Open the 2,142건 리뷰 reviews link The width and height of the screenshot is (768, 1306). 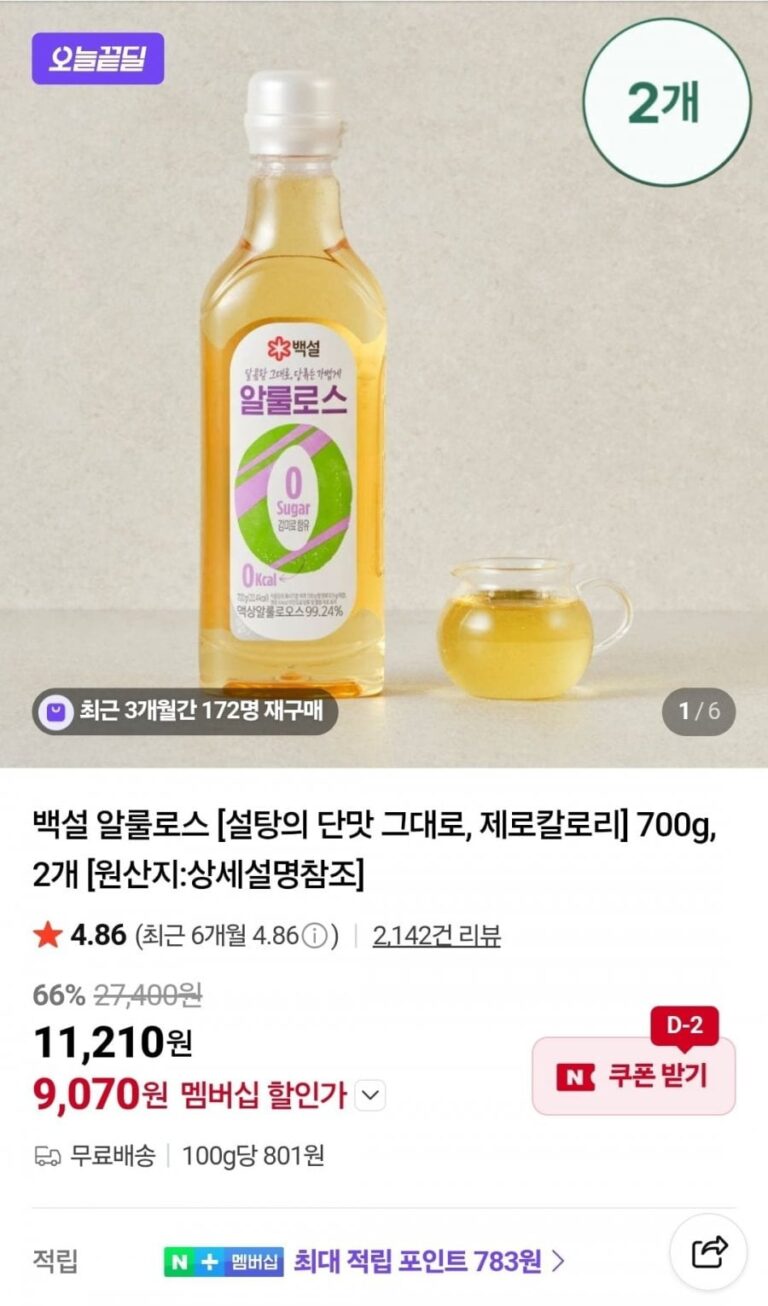tap(436, 936)
